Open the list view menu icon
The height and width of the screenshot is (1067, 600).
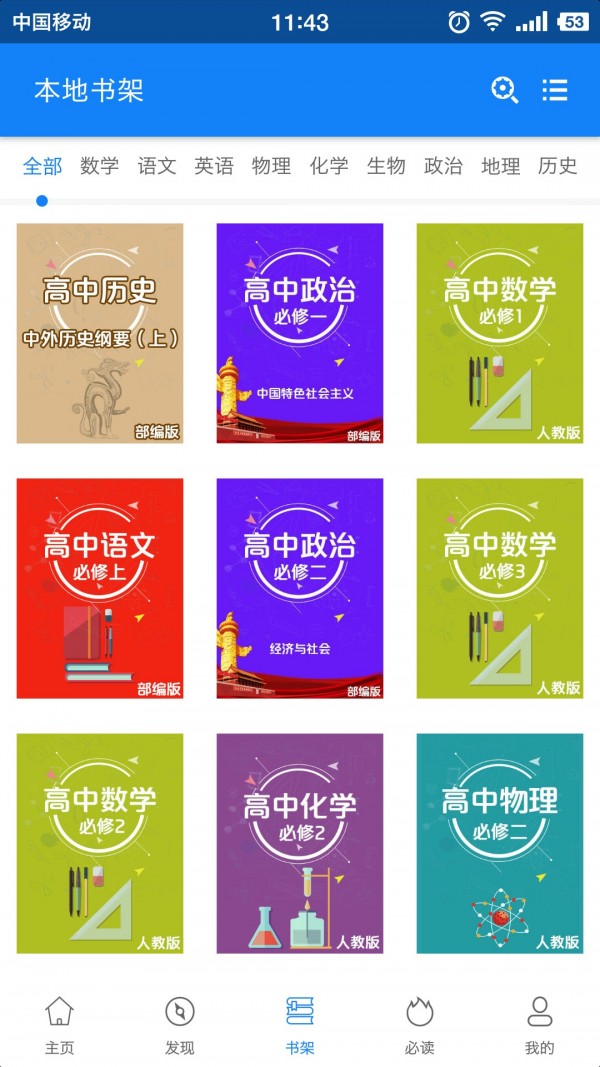(x=555, y=90)
